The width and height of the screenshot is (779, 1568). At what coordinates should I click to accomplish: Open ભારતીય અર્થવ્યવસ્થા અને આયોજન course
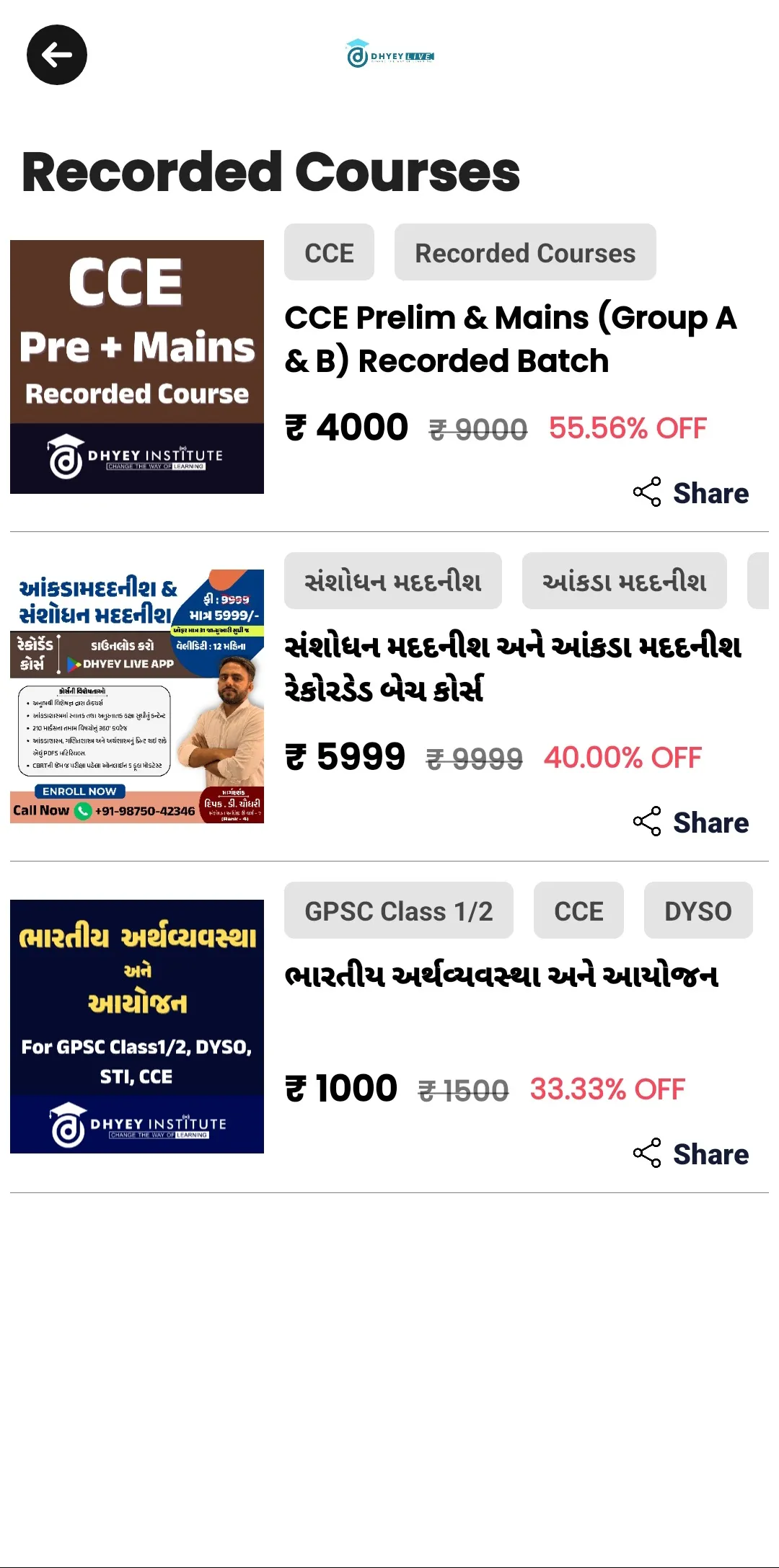501,976
